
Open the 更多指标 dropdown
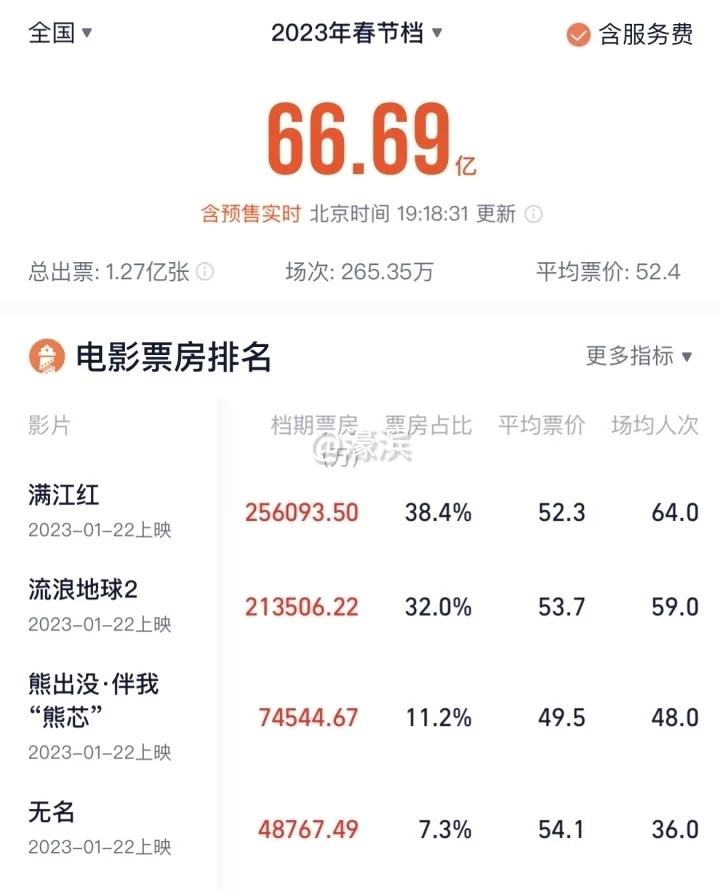(x=639, y=356)
